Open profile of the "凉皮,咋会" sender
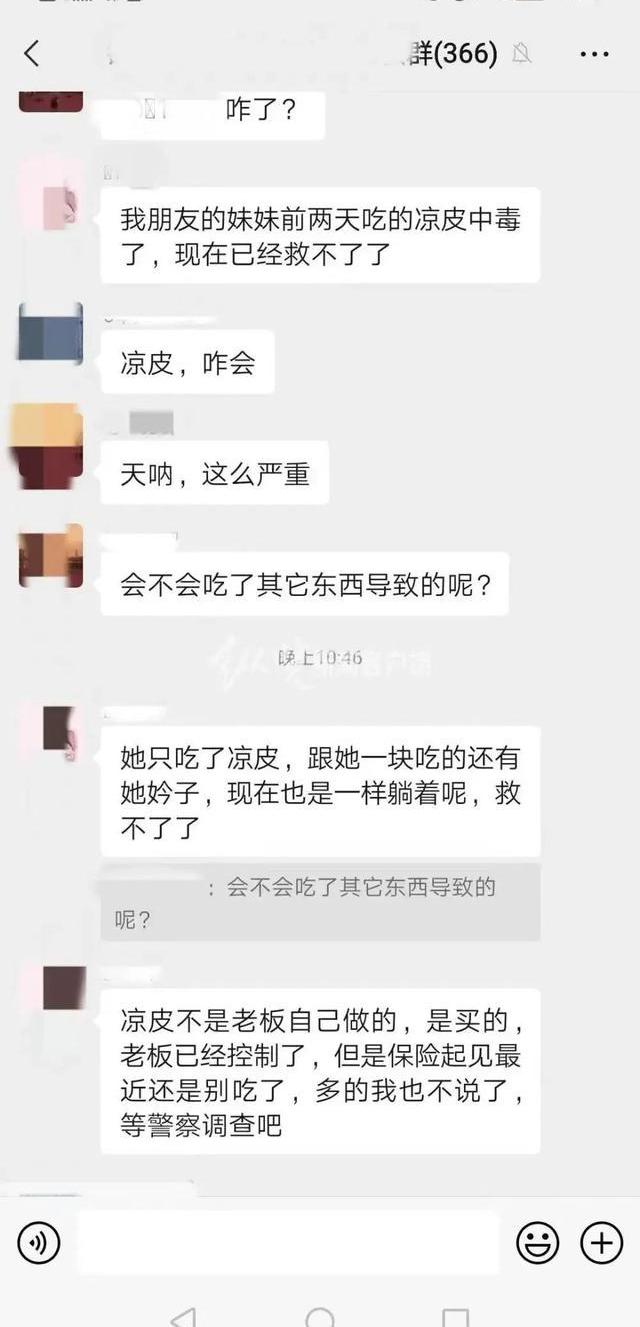This screenshot has height=1327, width=640. [50, 333]
